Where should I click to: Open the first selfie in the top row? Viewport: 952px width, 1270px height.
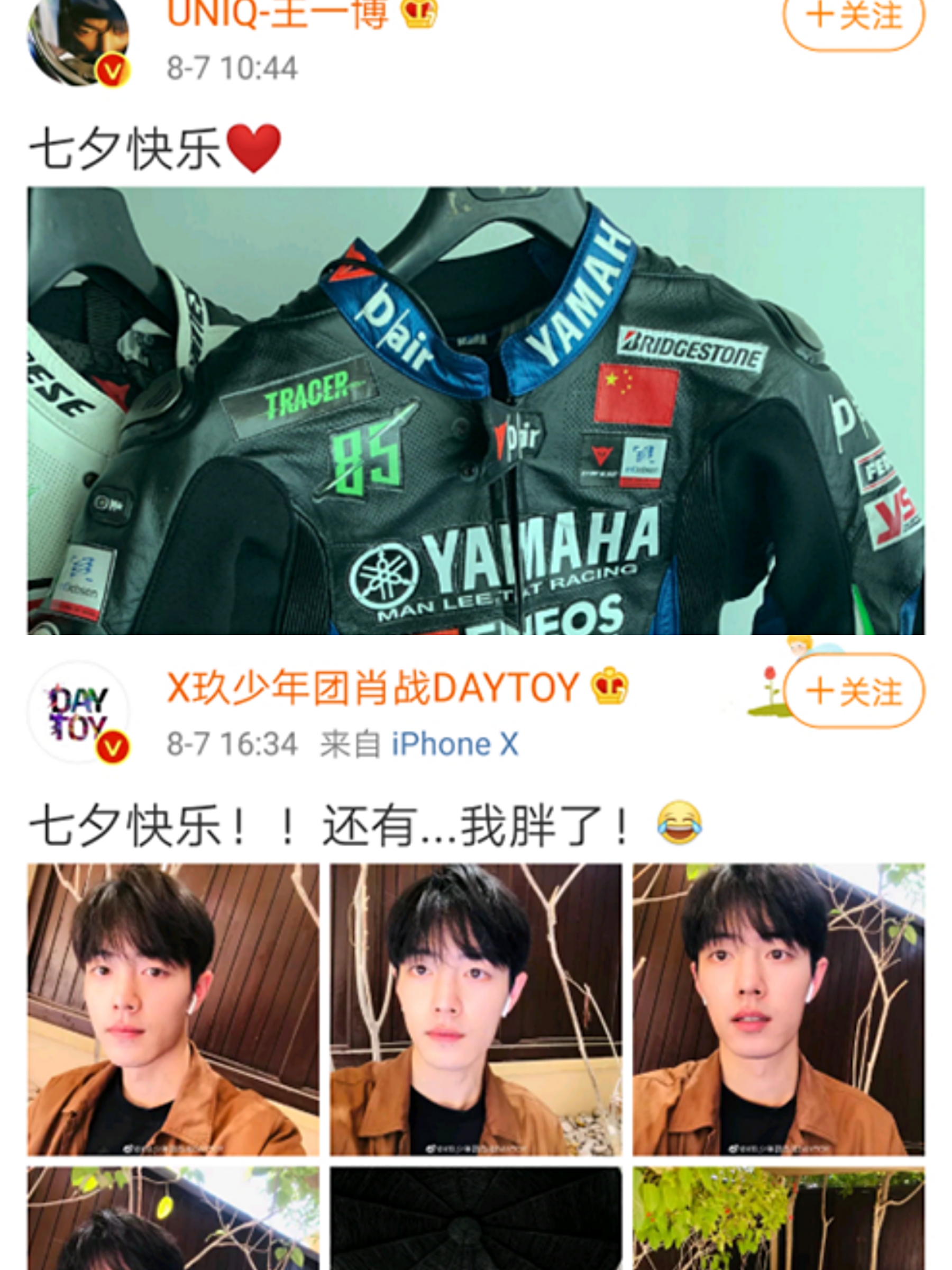click(173, 1009)
